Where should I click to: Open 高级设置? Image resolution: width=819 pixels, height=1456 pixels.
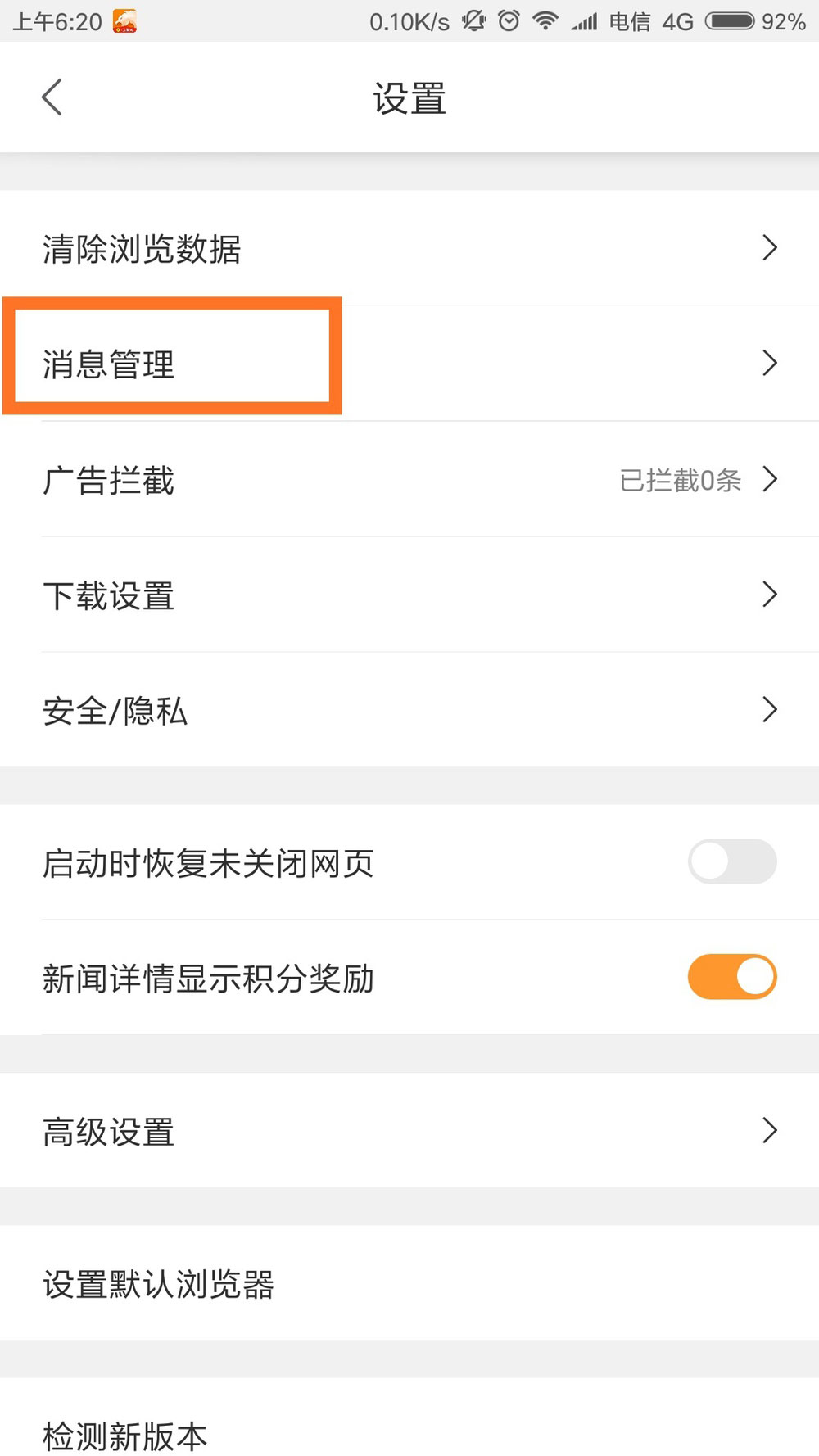pos(409,1131)
